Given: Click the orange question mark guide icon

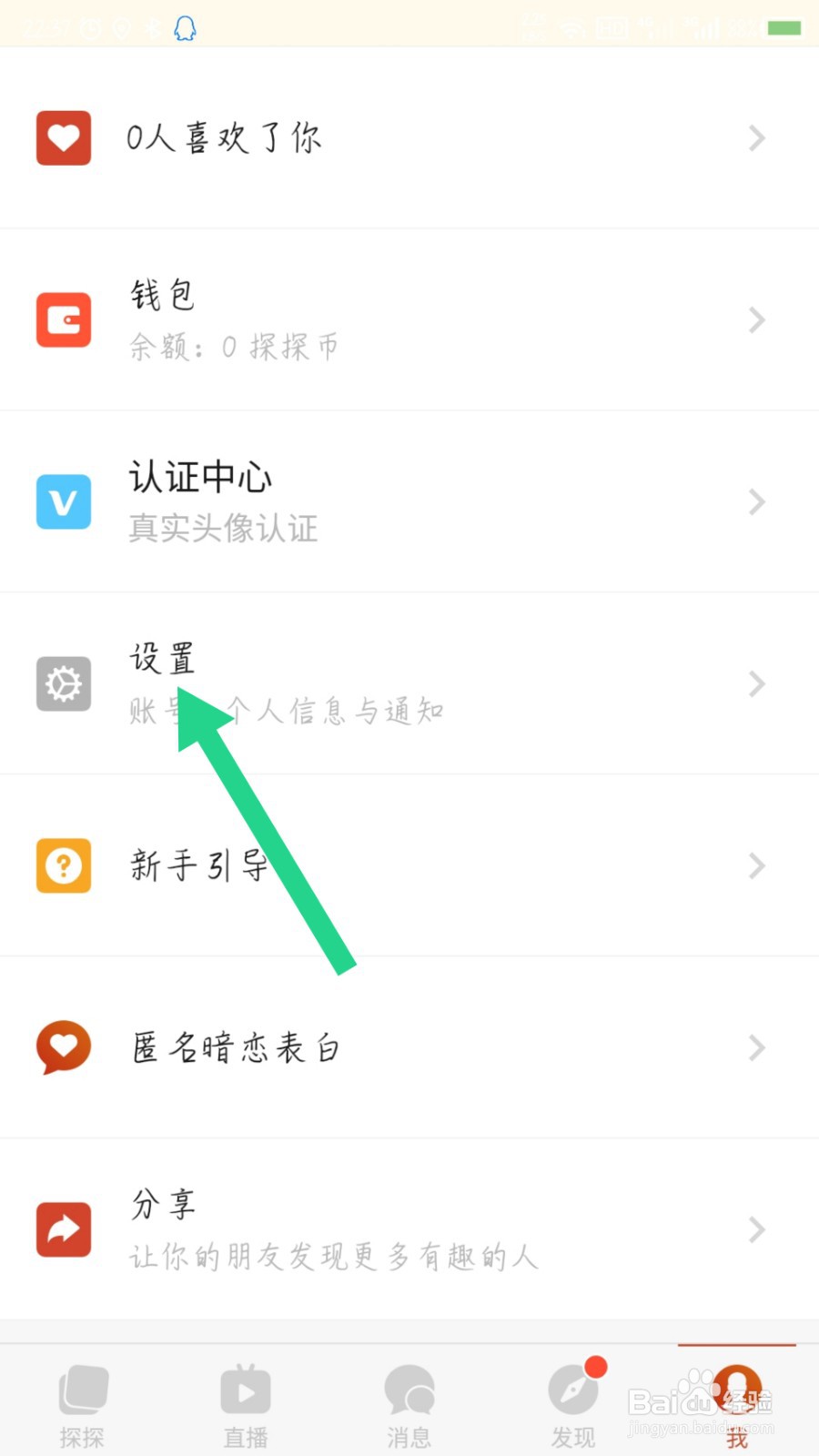Looking at the screenshot, I should tap(63, 865).
